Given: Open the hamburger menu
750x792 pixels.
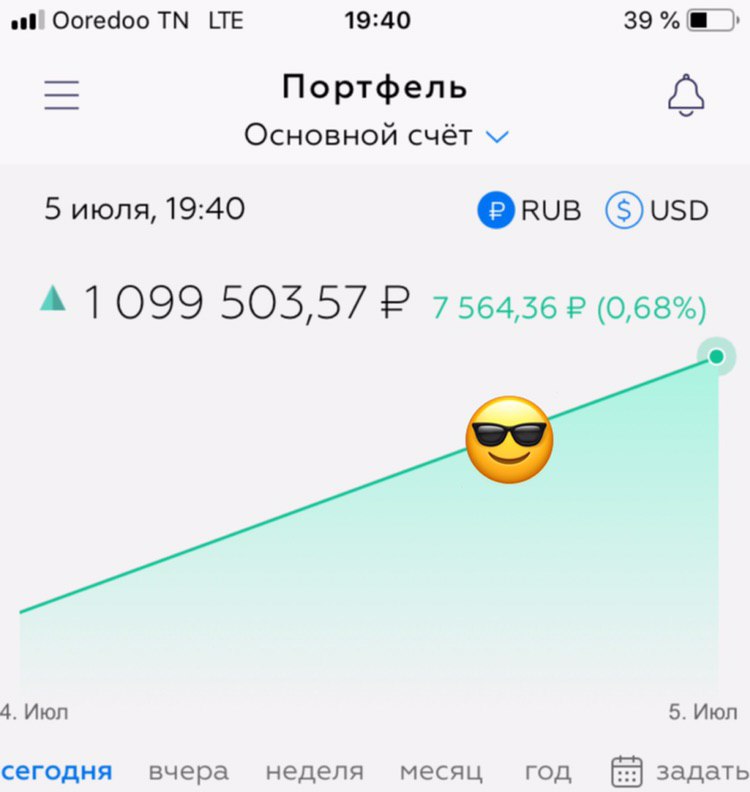Looking at the screenshot, I should pyautogui.click(x=61, y=94).
